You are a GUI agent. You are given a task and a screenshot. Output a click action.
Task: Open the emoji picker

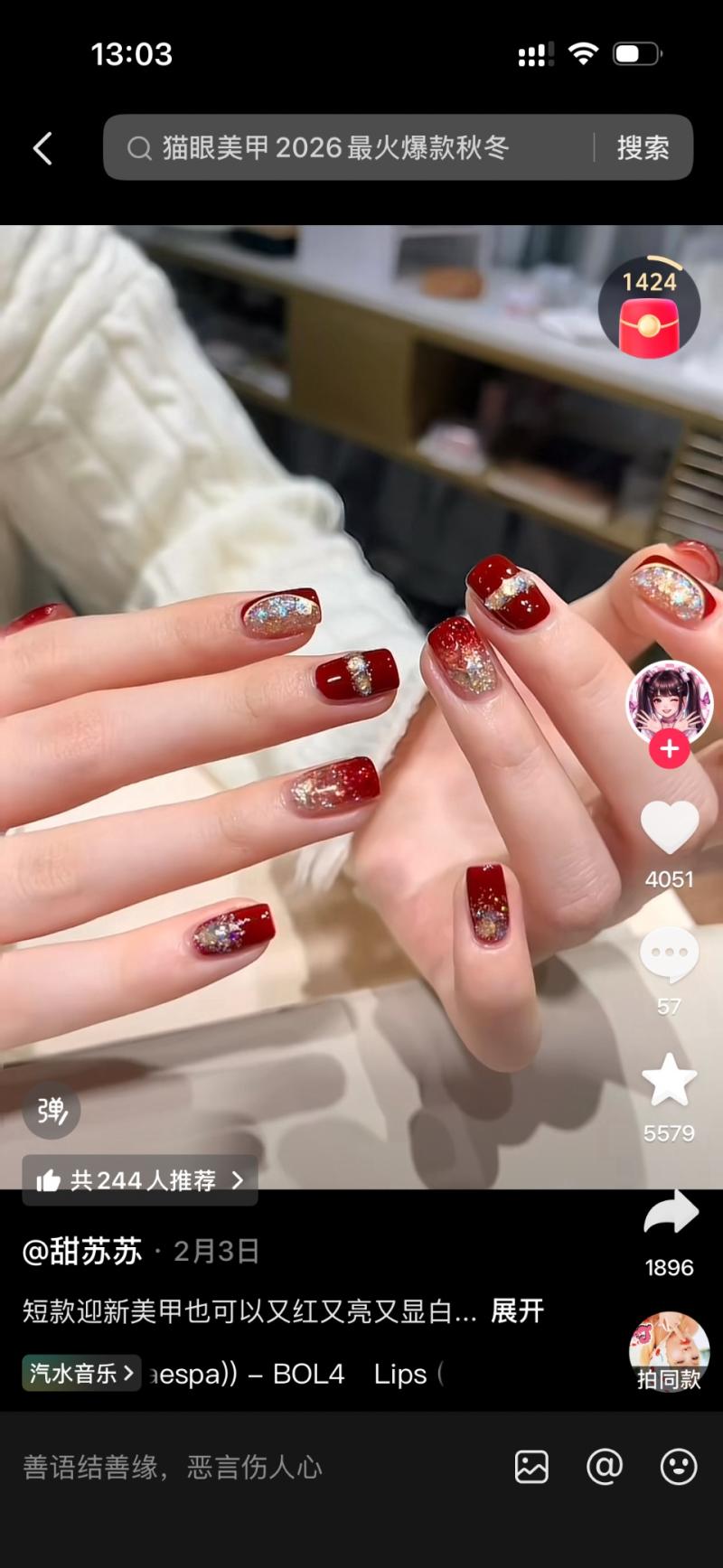tap(678, 1467)
